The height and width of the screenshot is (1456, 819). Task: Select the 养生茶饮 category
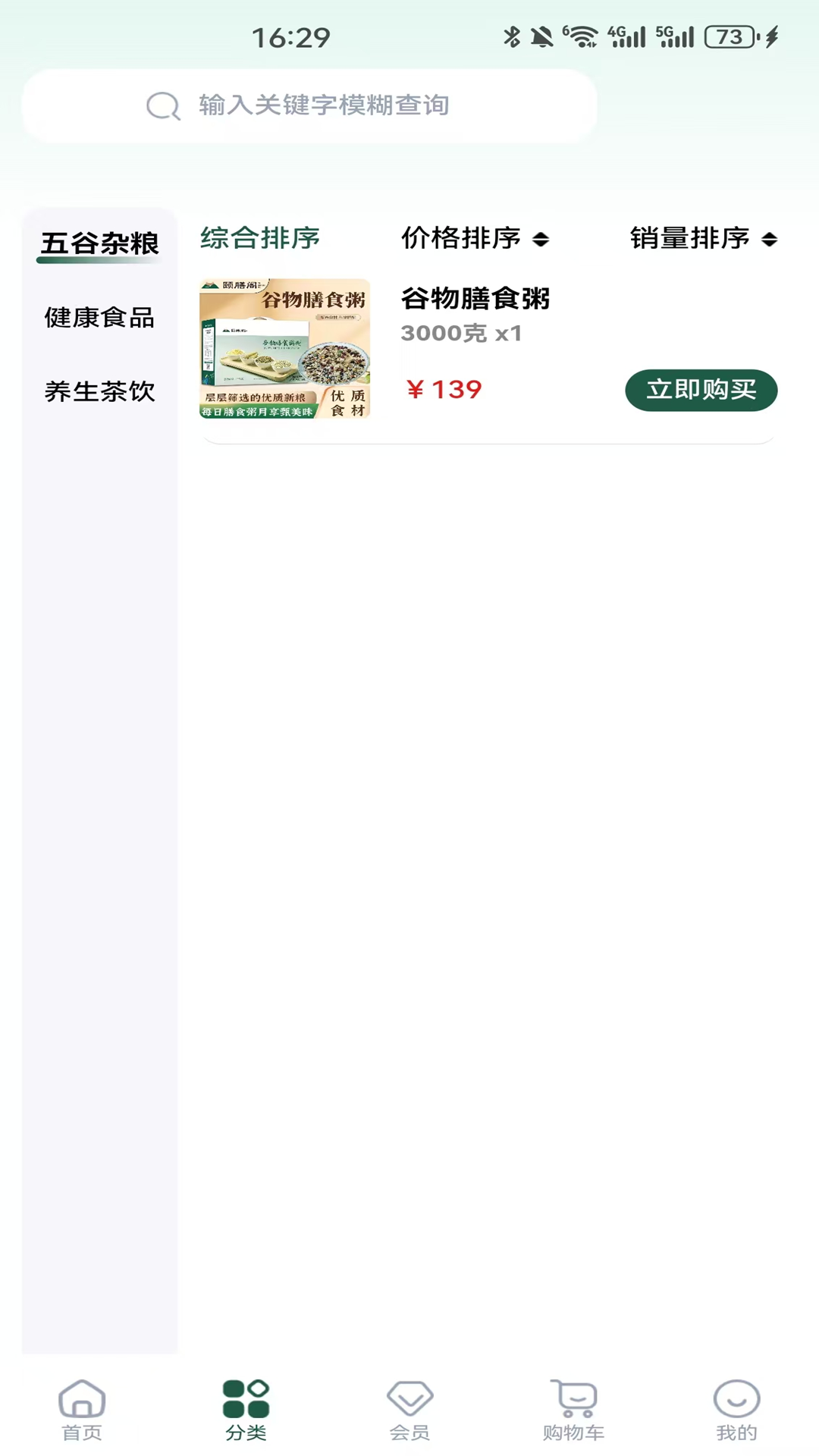coord(99,393)
